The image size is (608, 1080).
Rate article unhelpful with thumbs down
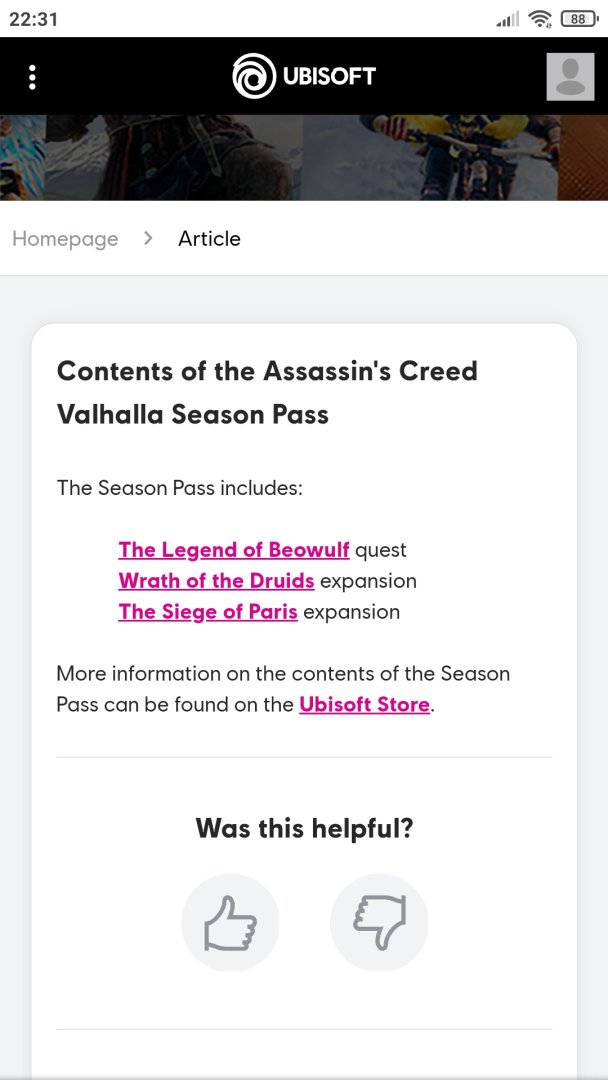coord(379,922)
